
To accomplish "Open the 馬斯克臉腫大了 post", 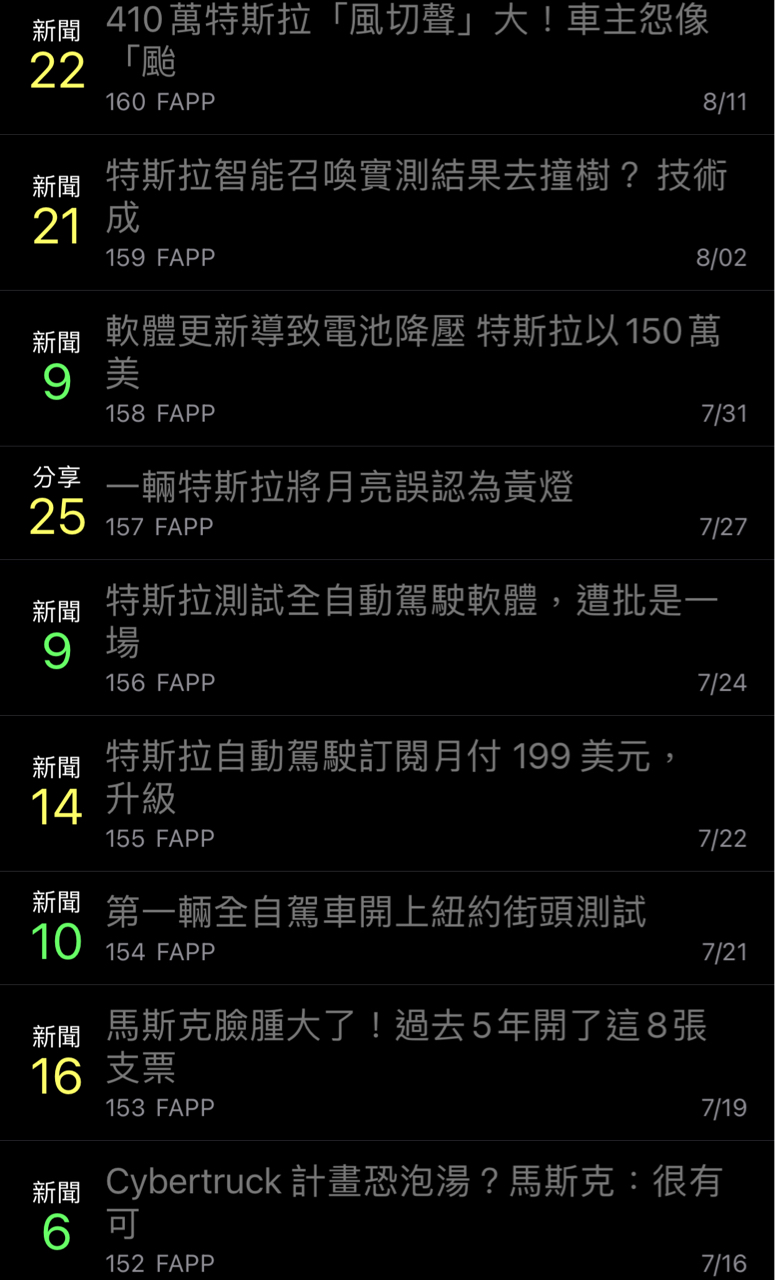I will 406,1047.
